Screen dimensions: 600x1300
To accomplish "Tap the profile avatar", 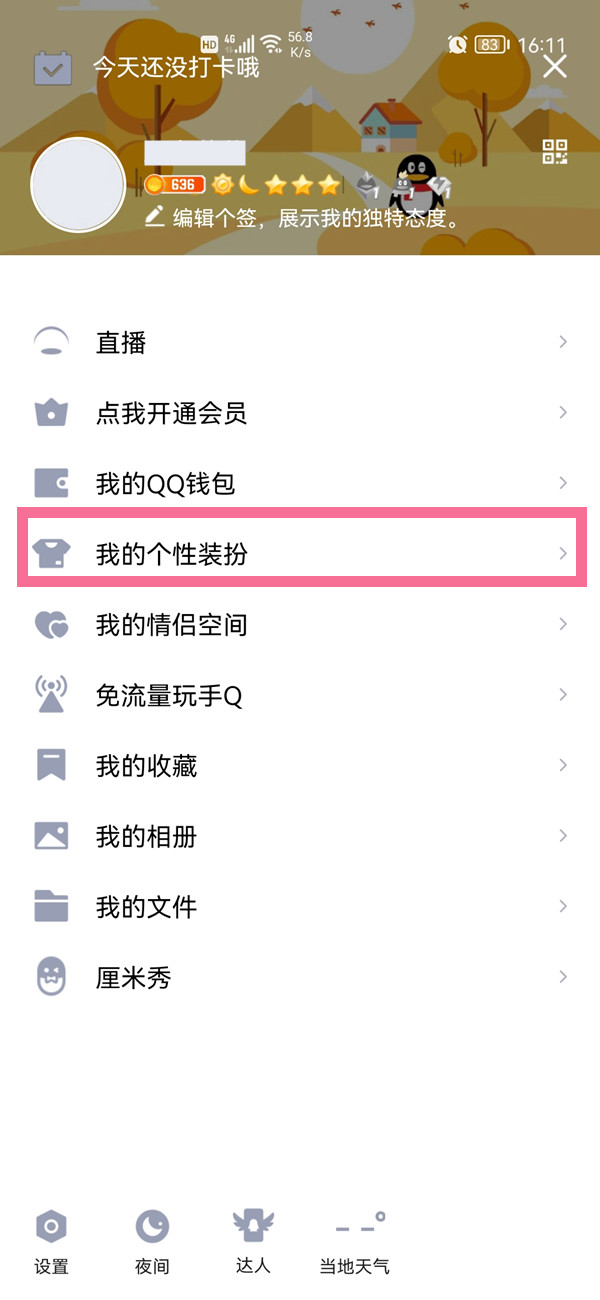I will [x=78, y=186].
